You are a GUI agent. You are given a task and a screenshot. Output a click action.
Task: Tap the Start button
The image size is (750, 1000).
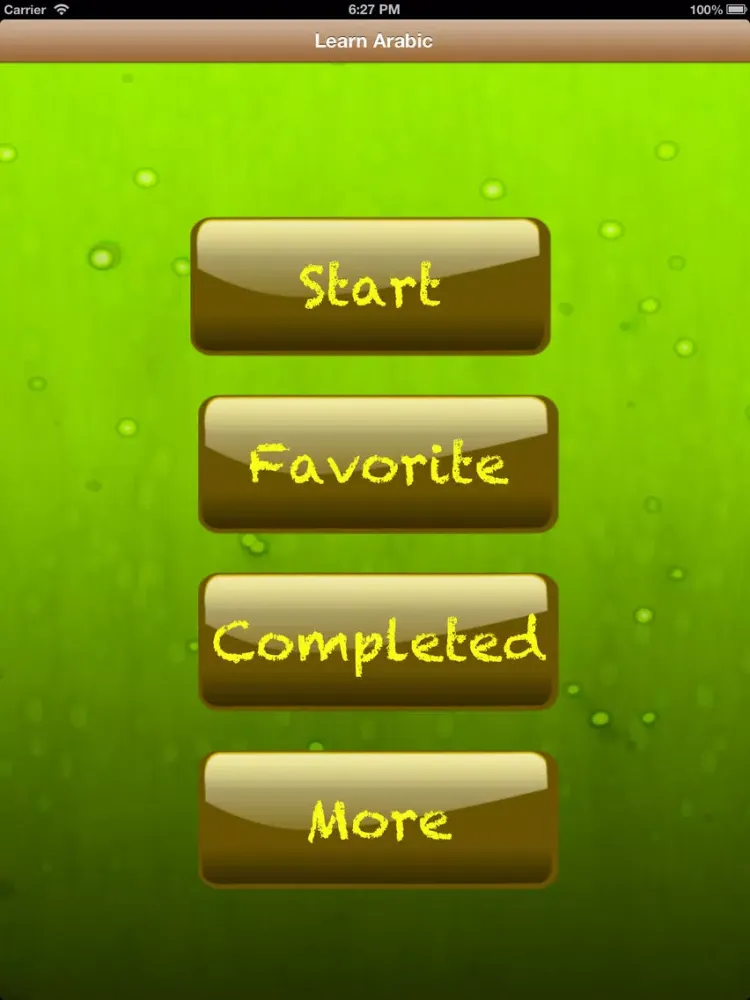tap(370, 286)
